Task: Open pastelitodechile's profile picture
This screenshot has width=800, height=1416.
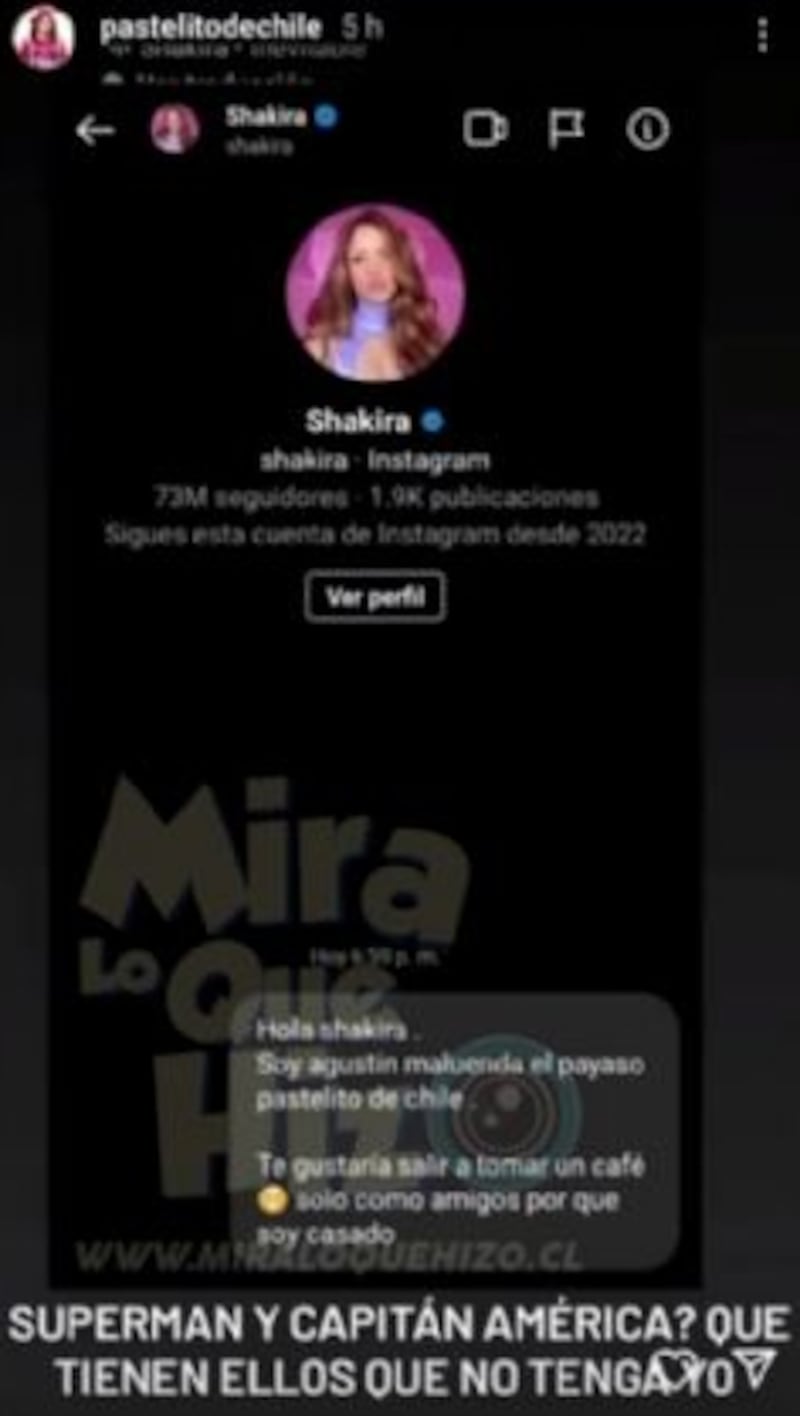Action: click(x=43, y=38)
